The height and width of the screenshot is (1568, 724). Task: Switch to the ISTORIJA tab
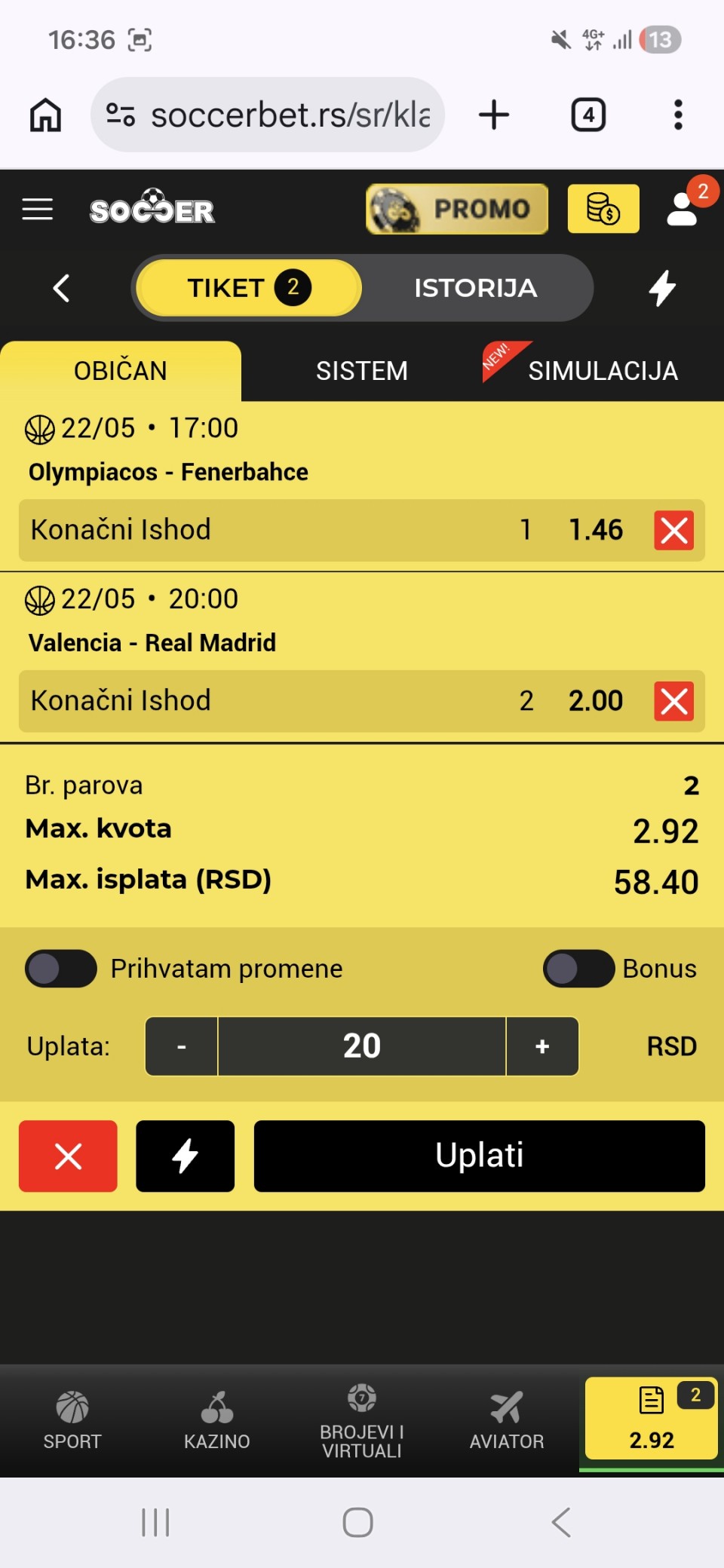pyautogui.click(x=475, y=288)
